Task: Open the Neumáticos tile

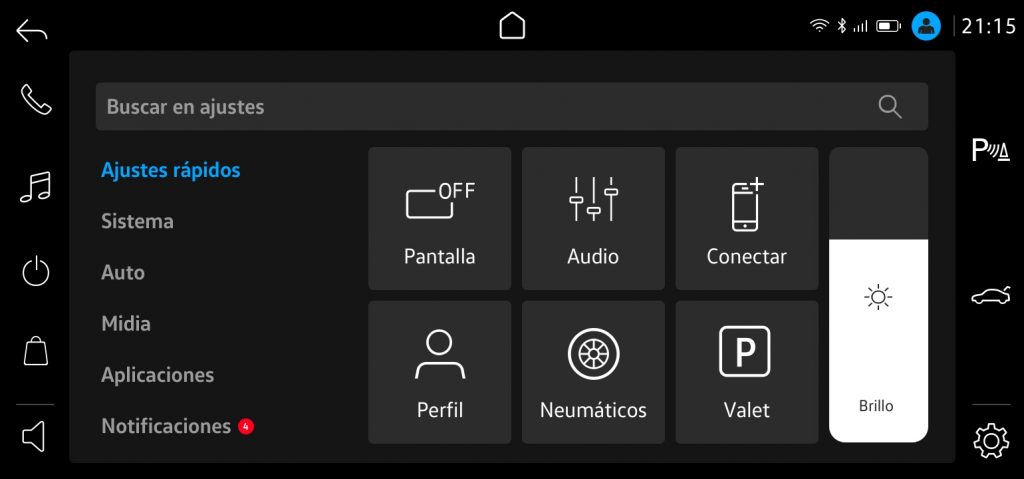Action: (x=593, y=372)
